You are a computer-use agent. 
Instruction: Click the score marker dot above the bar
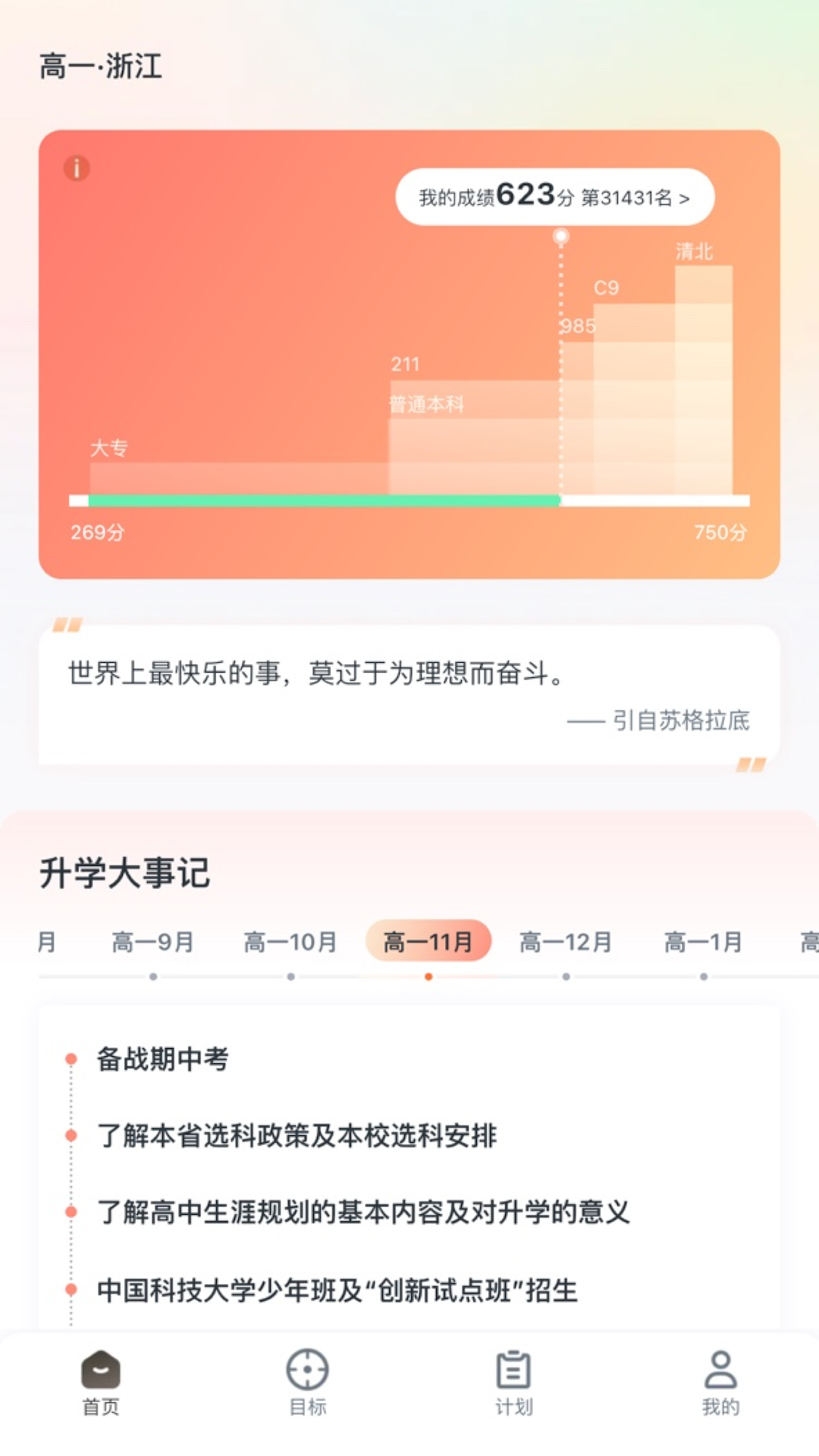(561, 237)
